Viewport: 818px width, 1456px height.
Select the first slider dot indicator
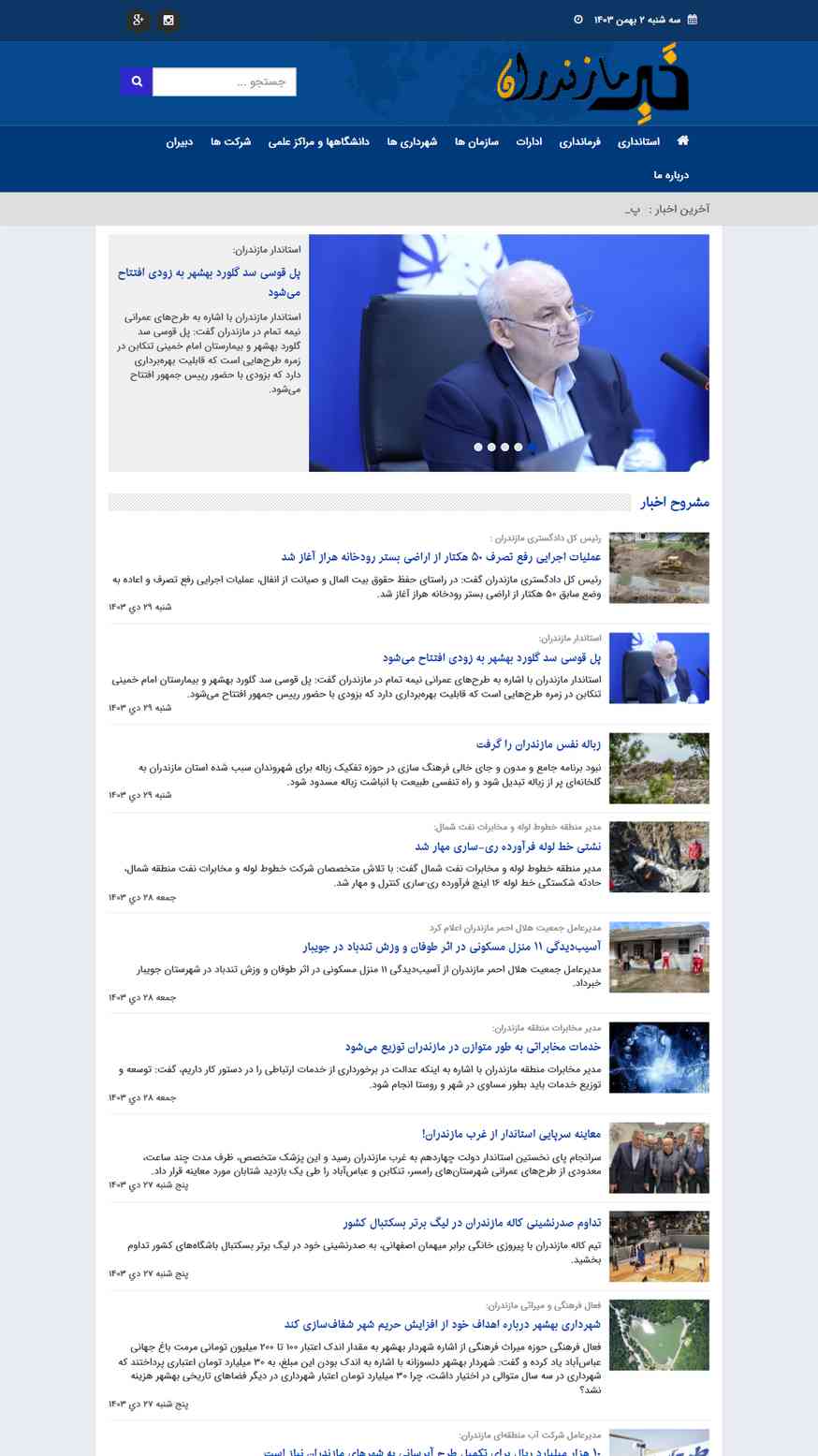478,447
